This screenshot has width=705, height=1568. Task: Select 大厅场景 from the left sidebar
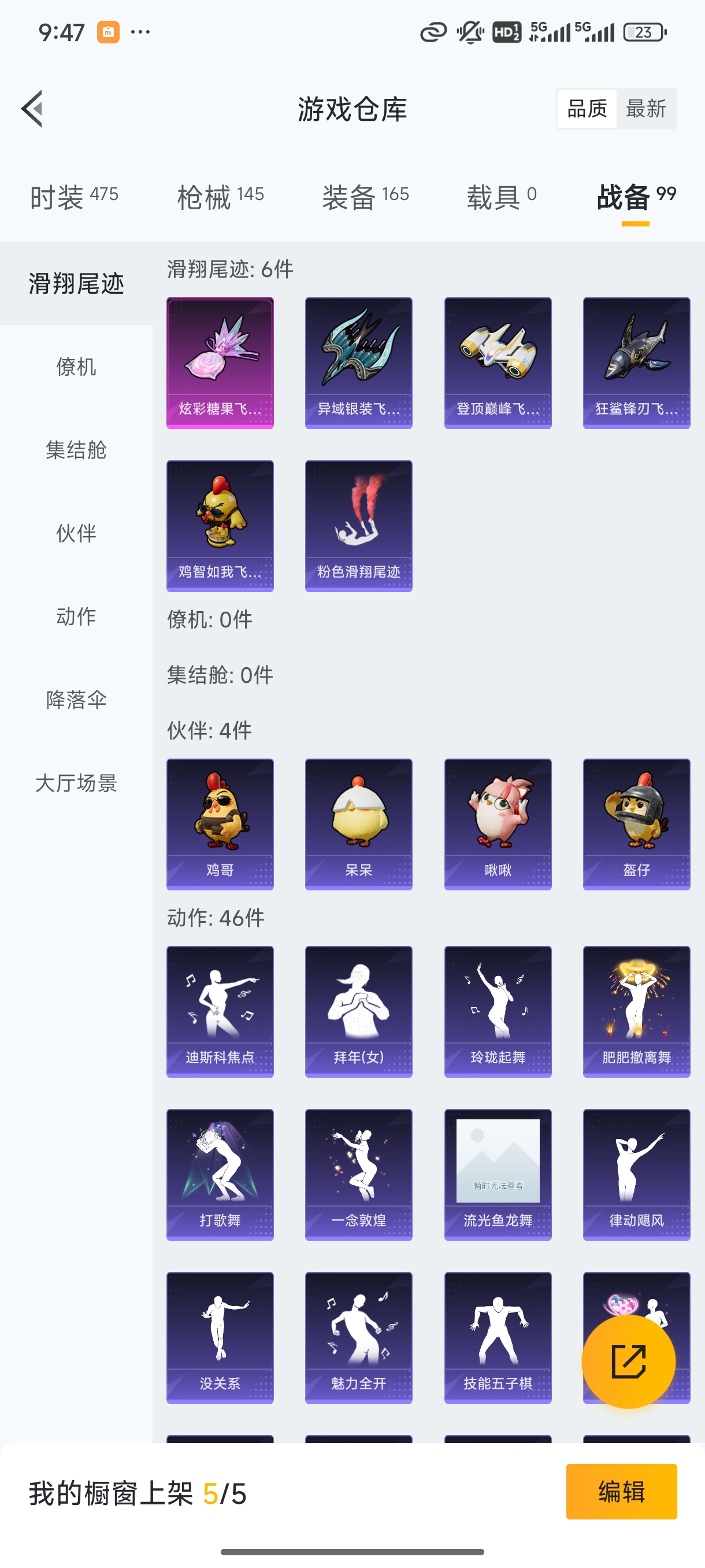76,784
